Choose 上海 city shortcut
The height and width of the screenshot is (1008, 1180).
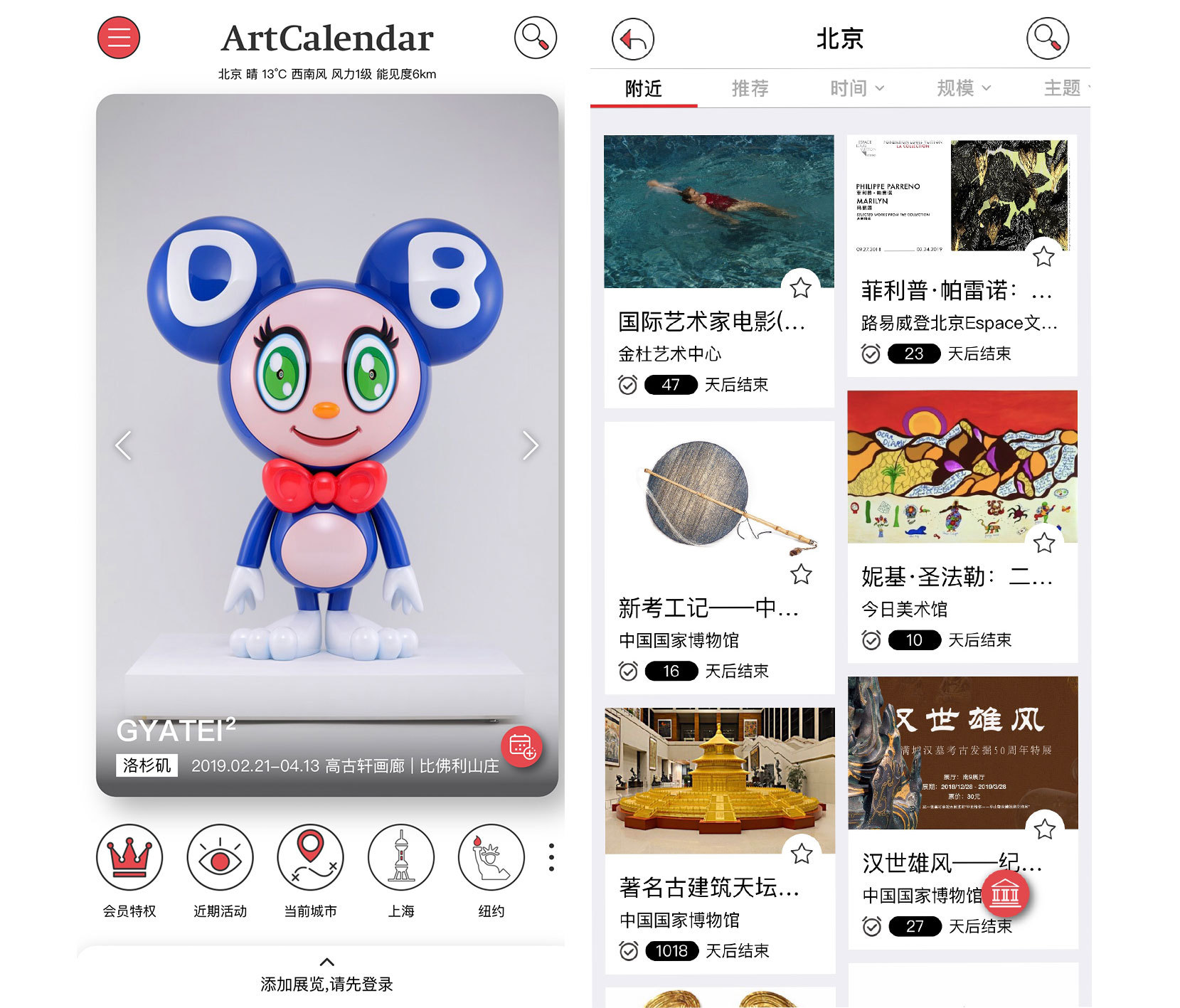(400, 857)
